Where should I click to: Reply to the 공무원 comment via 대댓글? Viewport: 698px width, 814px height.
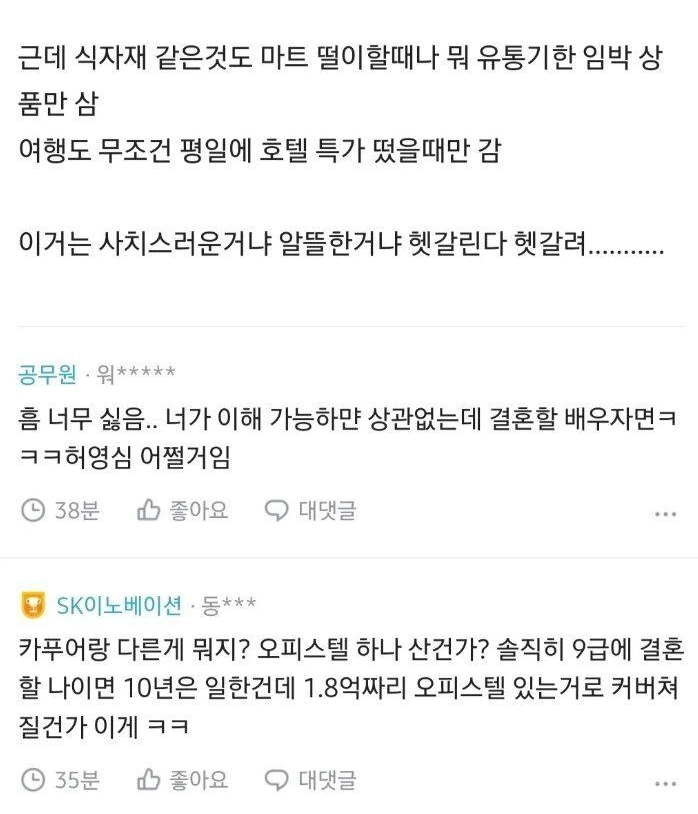(310, 510)
